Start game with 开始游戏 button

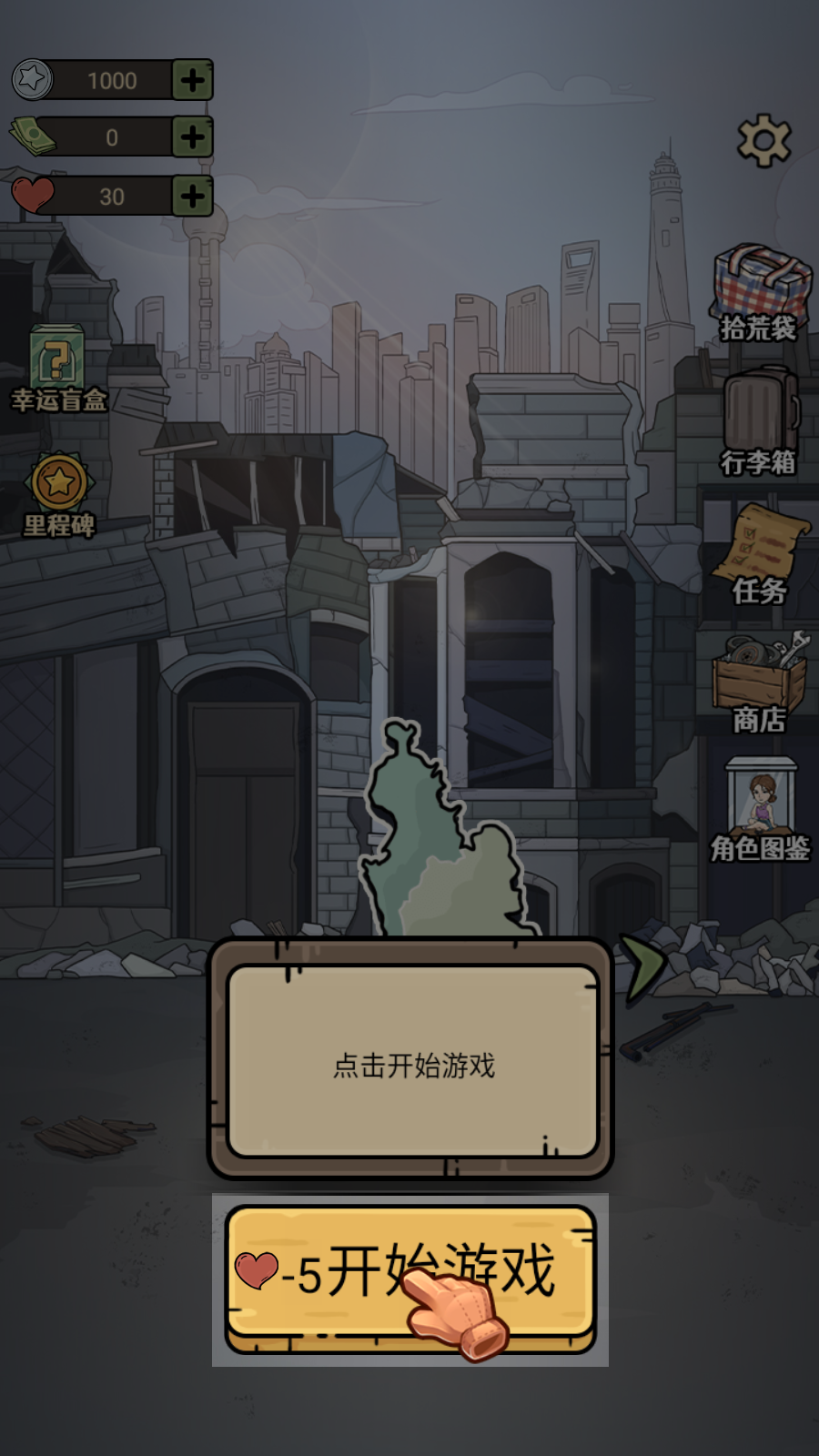click(x=410, y=1274)
